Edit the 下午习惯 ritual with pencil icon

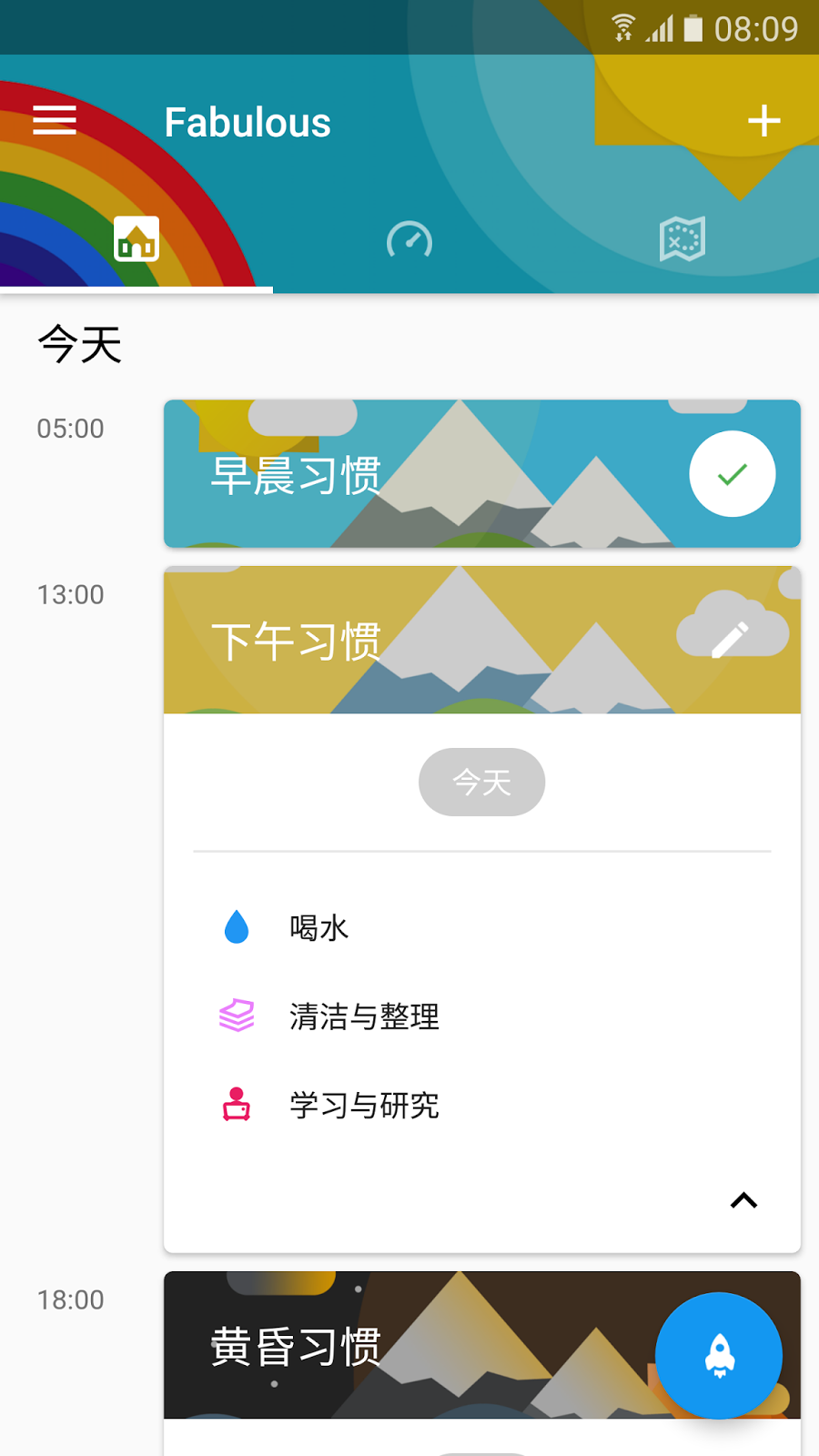(730, 639)
